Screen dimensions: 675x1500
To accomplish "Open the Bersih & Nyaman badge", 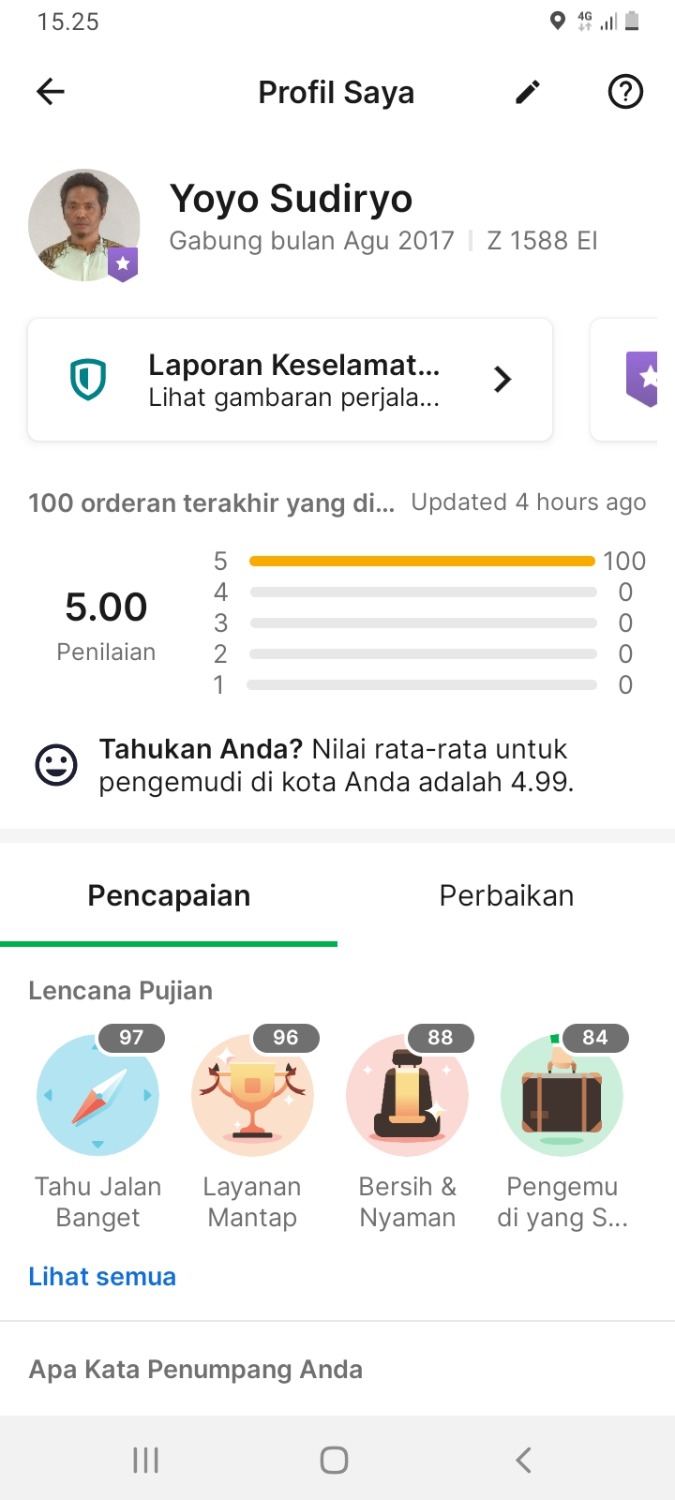I will 407,1096.
